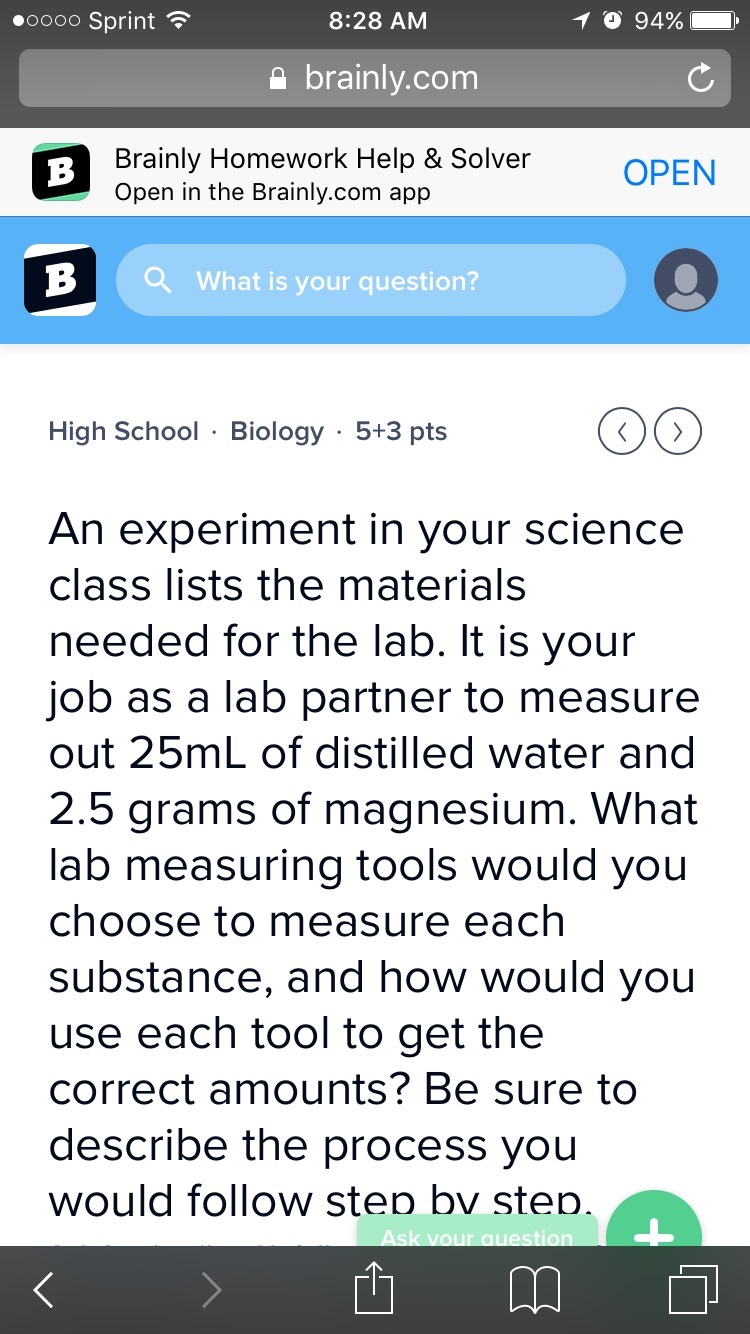Open the user profile avatar

(x=685, y=280)
